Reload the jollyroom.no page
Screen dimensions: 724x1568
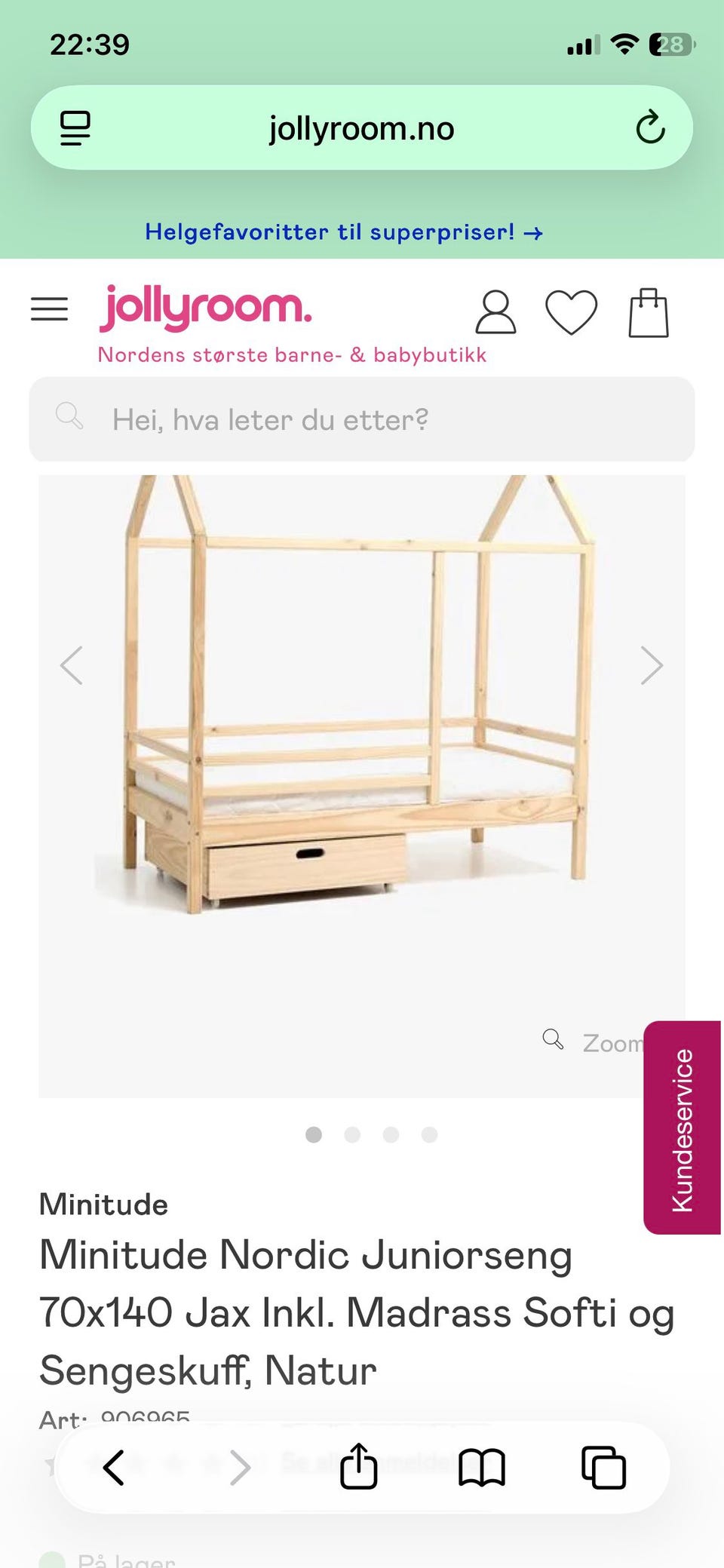coord(650,127)
